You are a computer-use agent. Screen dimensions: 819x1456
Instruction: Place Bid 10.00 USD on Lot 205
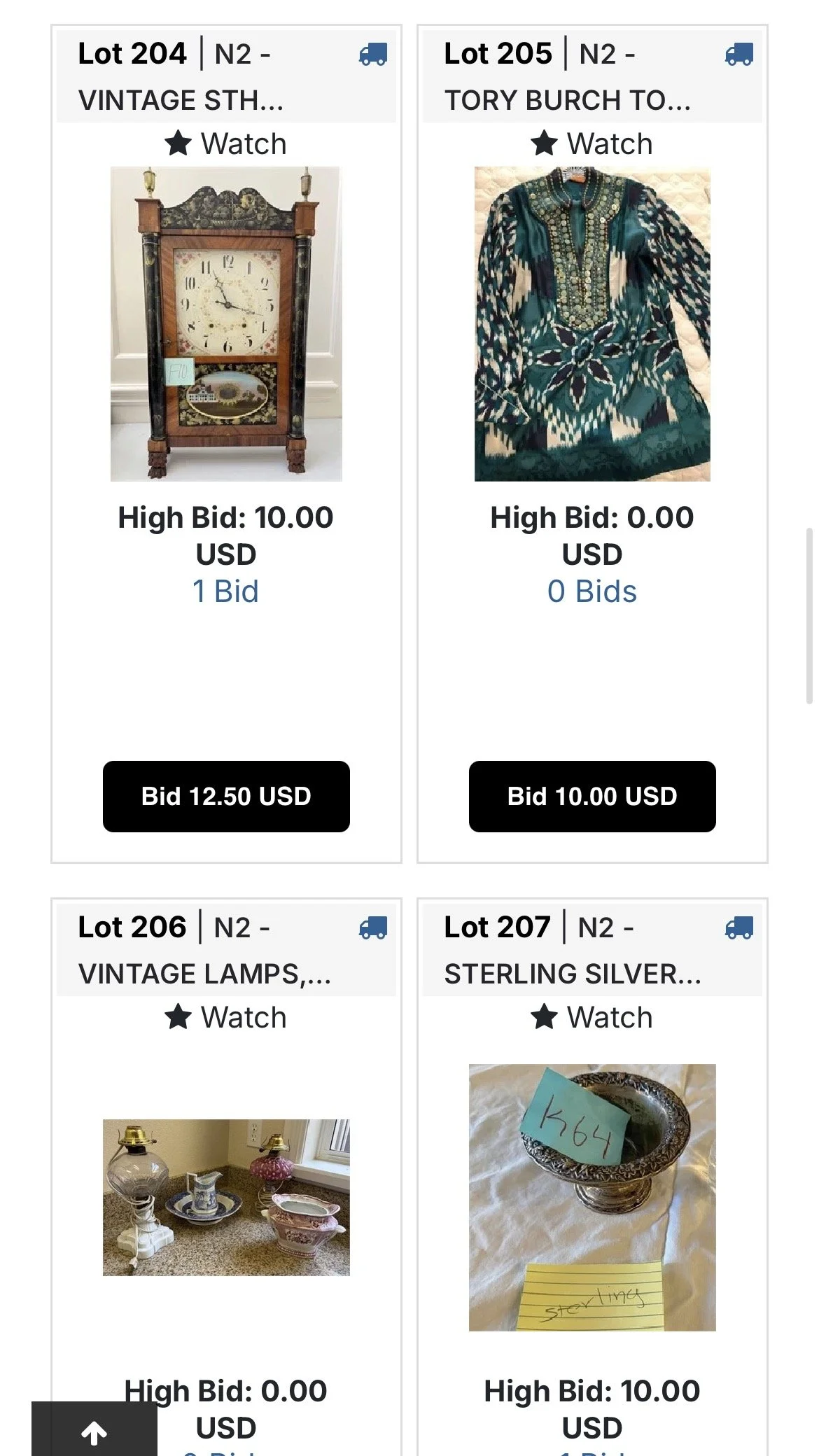coord(592,797)
